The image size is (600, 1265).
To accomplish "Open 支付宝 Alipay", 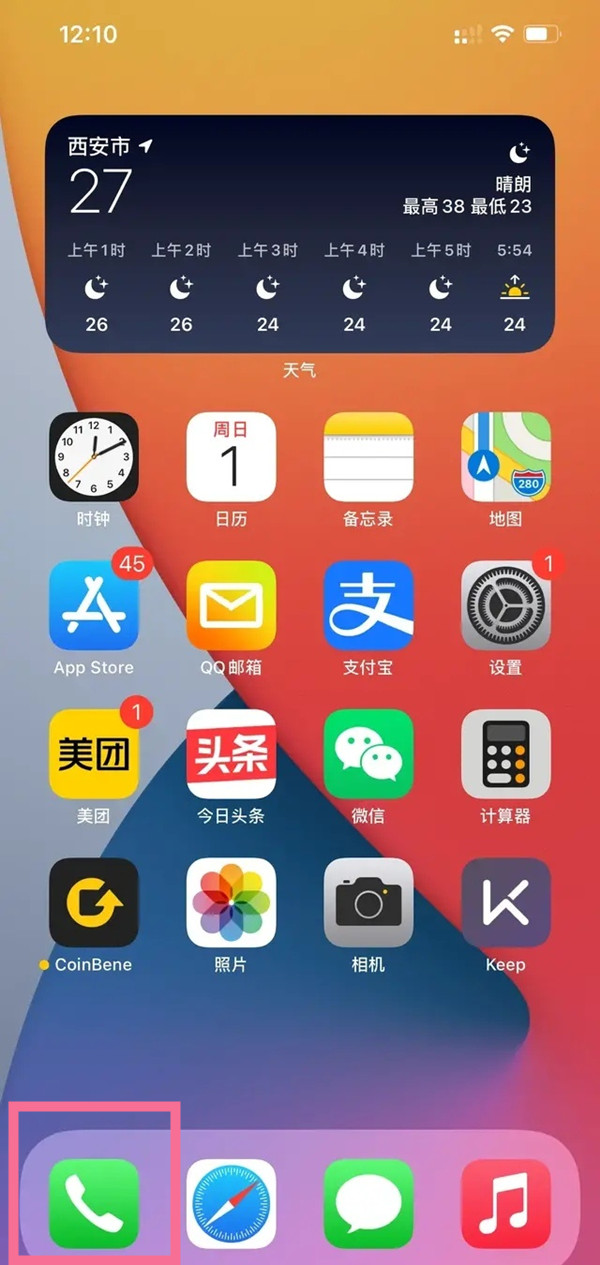I will tap(368, 605).
